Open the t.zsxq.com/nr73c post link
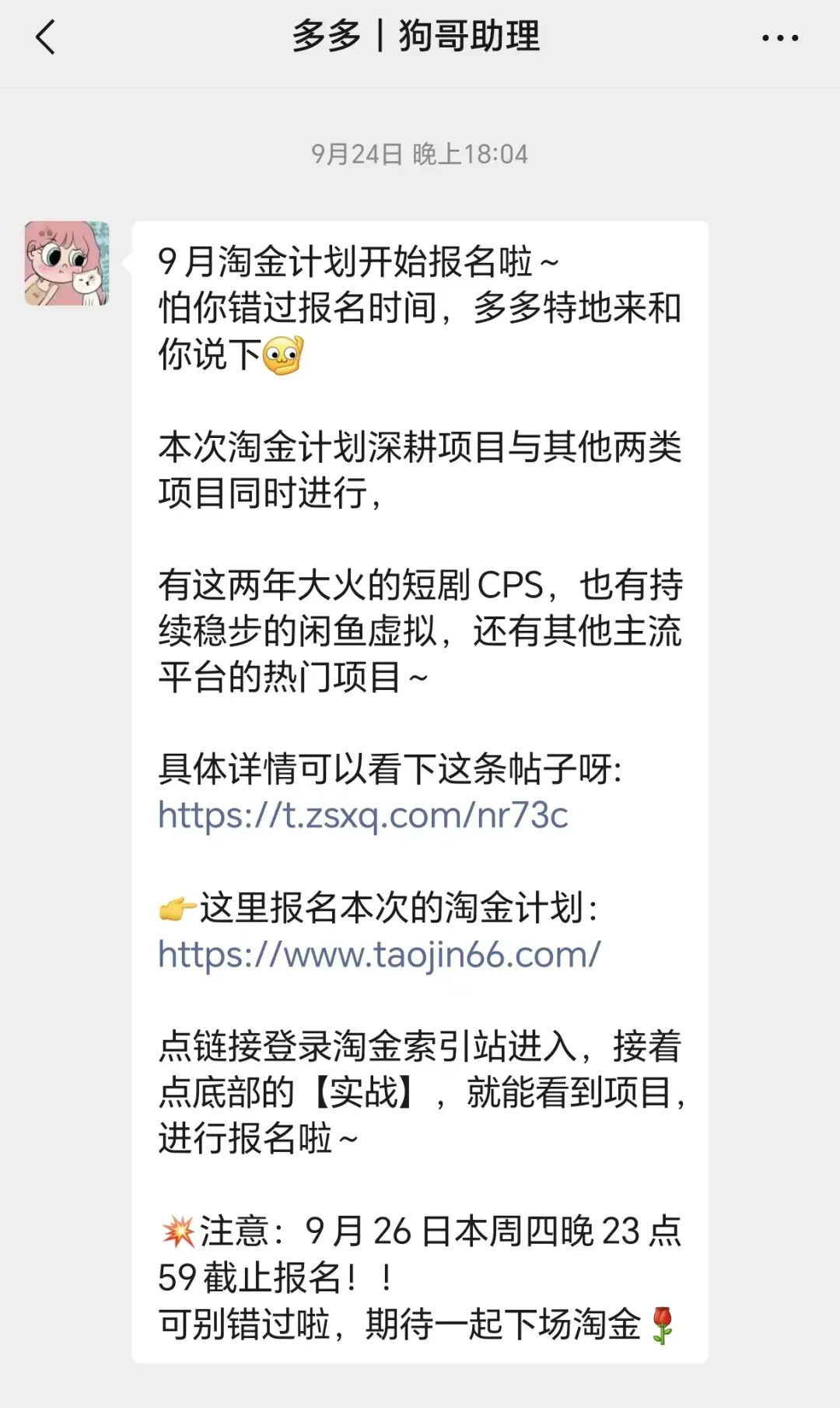The height and width of the screenshot is (1408, 840). click(362, 815)
